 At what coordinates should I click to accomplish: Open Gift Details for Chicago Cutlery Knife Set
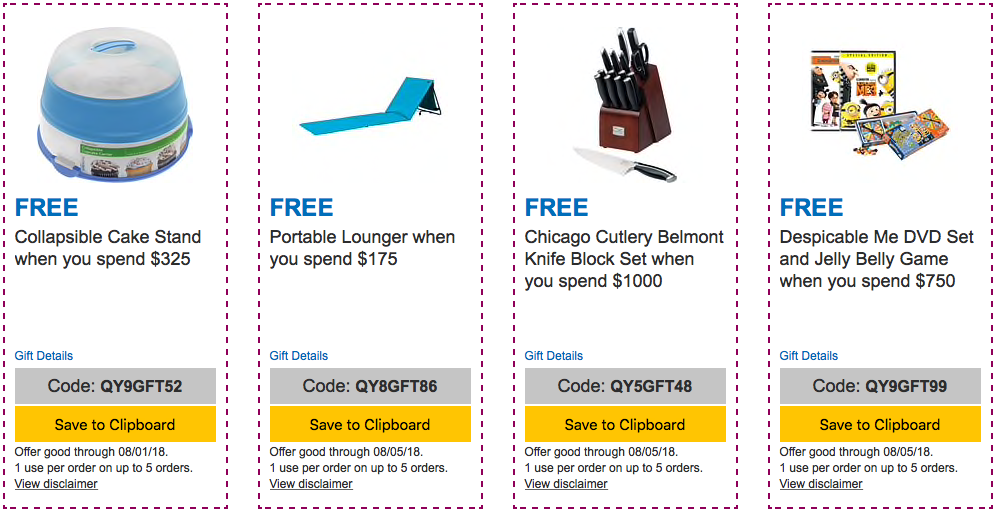click(554, 355)
